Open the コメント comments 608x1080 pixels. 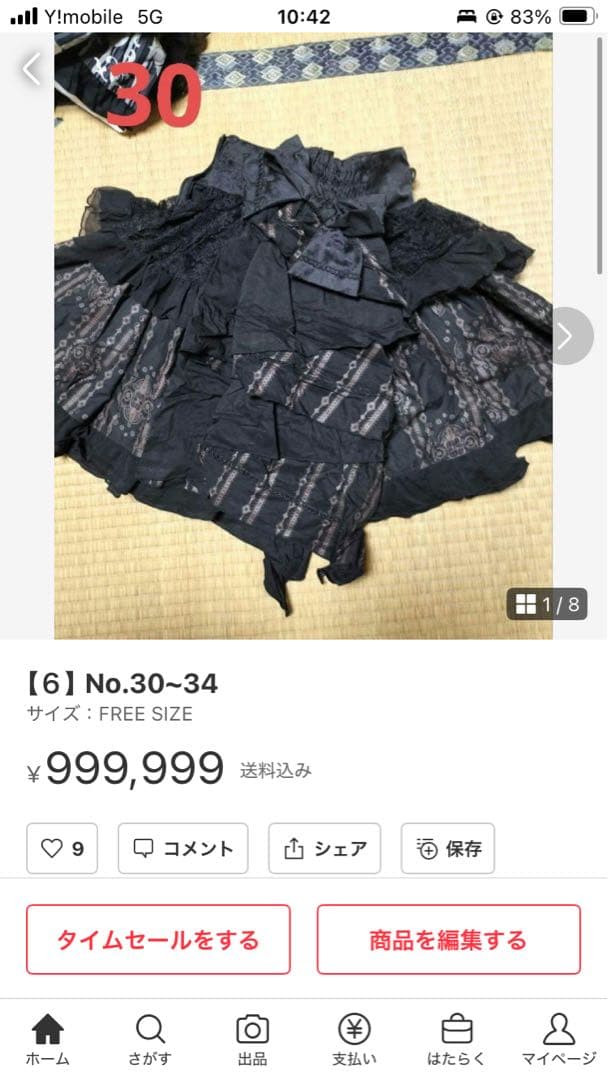coord(183,849)
